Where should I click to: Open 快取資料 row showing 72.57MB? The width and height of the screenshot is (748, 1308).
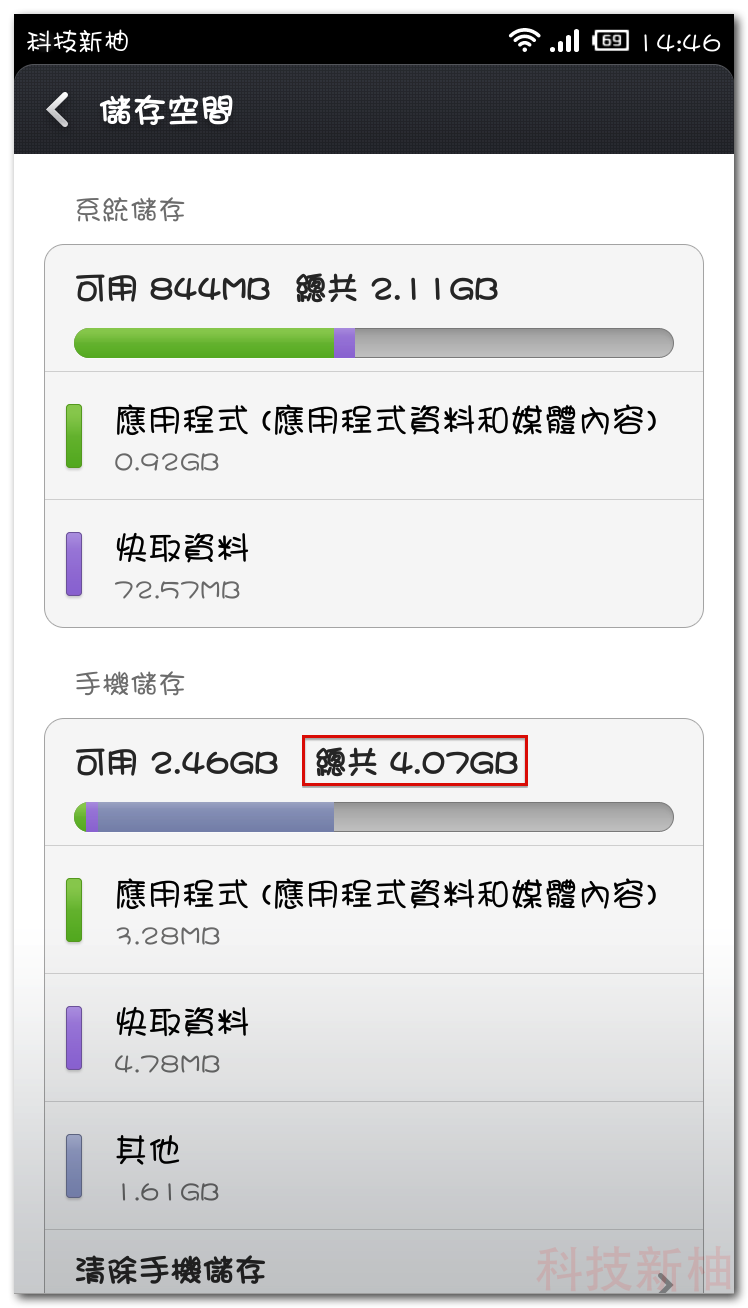point(373,564)
